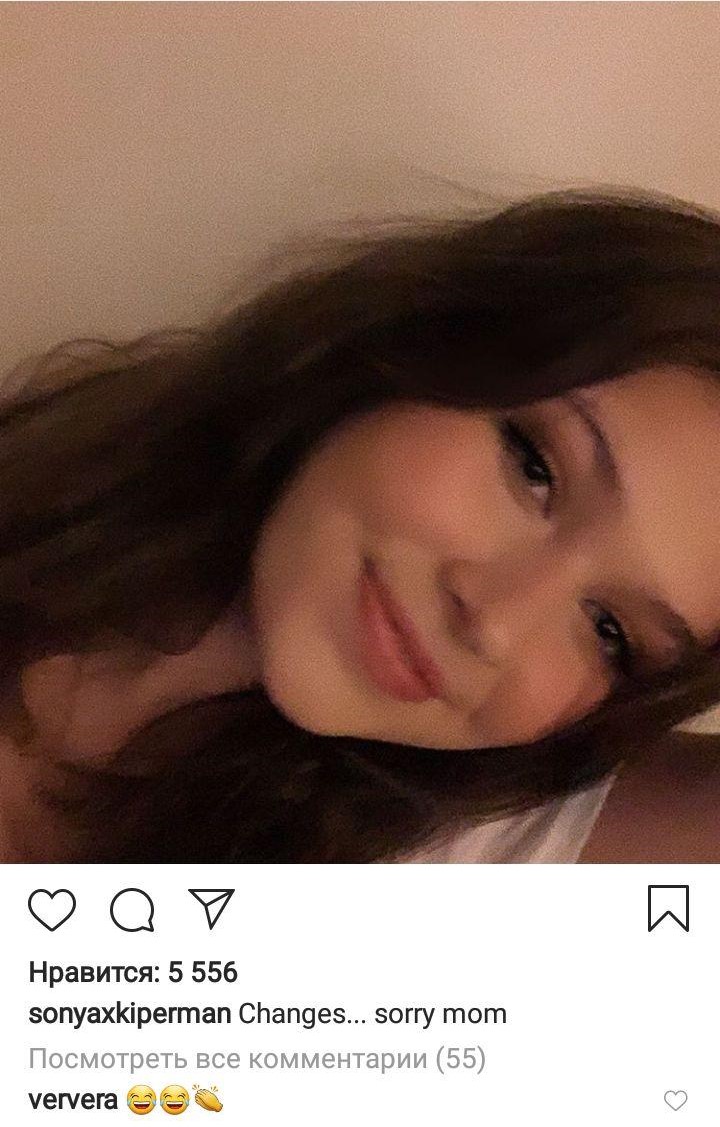This screenshot has height=1127, width=720.
Task: Like the post with the heart icon
Action: [x=52, y=910]
